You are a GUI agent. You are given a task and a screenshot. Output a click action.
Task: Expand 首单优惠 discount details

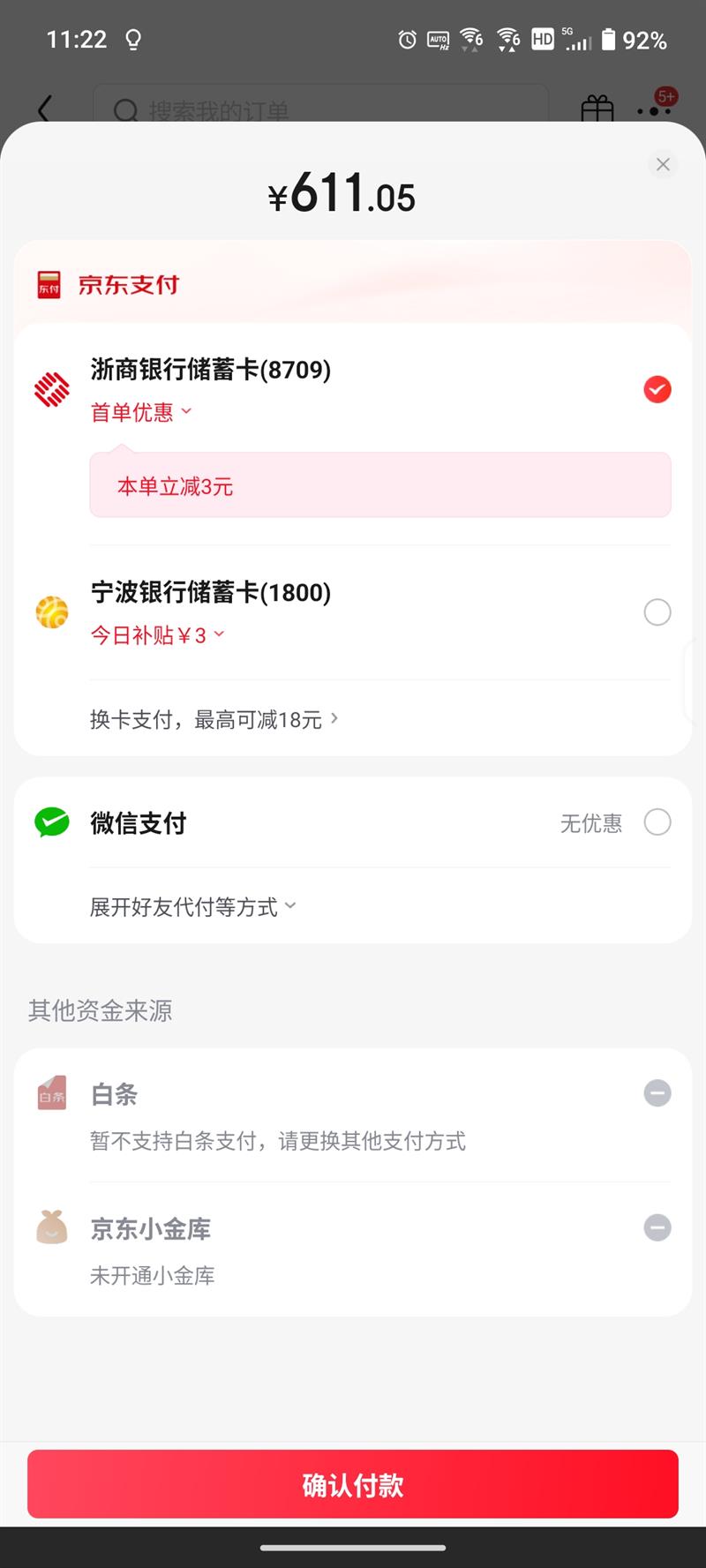click(141, 412)
